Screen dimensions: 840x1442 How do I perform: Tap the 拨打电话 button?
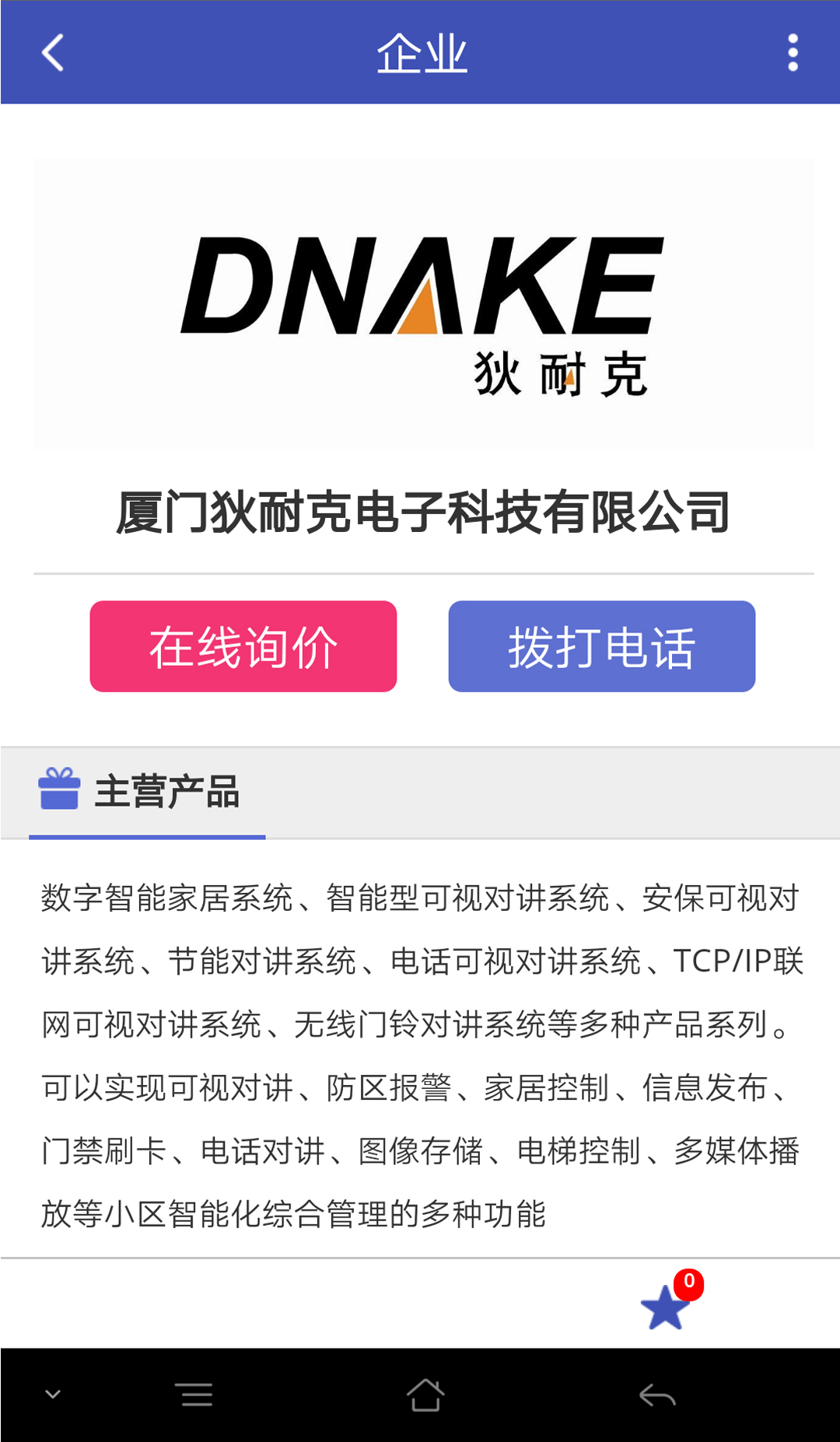[602, 646]
